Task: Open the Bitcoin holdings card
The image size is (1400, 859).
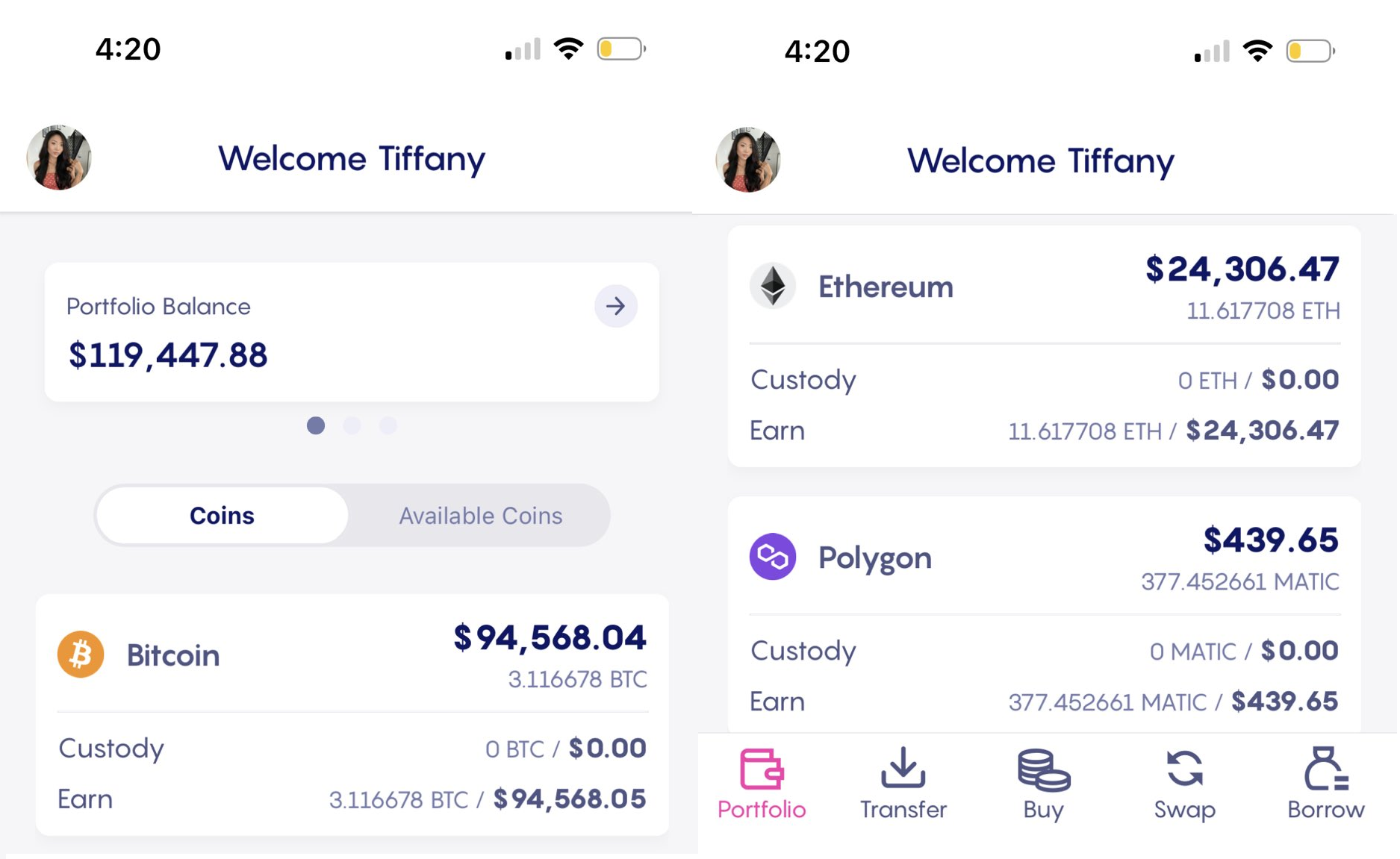Action: click(352, 655)
